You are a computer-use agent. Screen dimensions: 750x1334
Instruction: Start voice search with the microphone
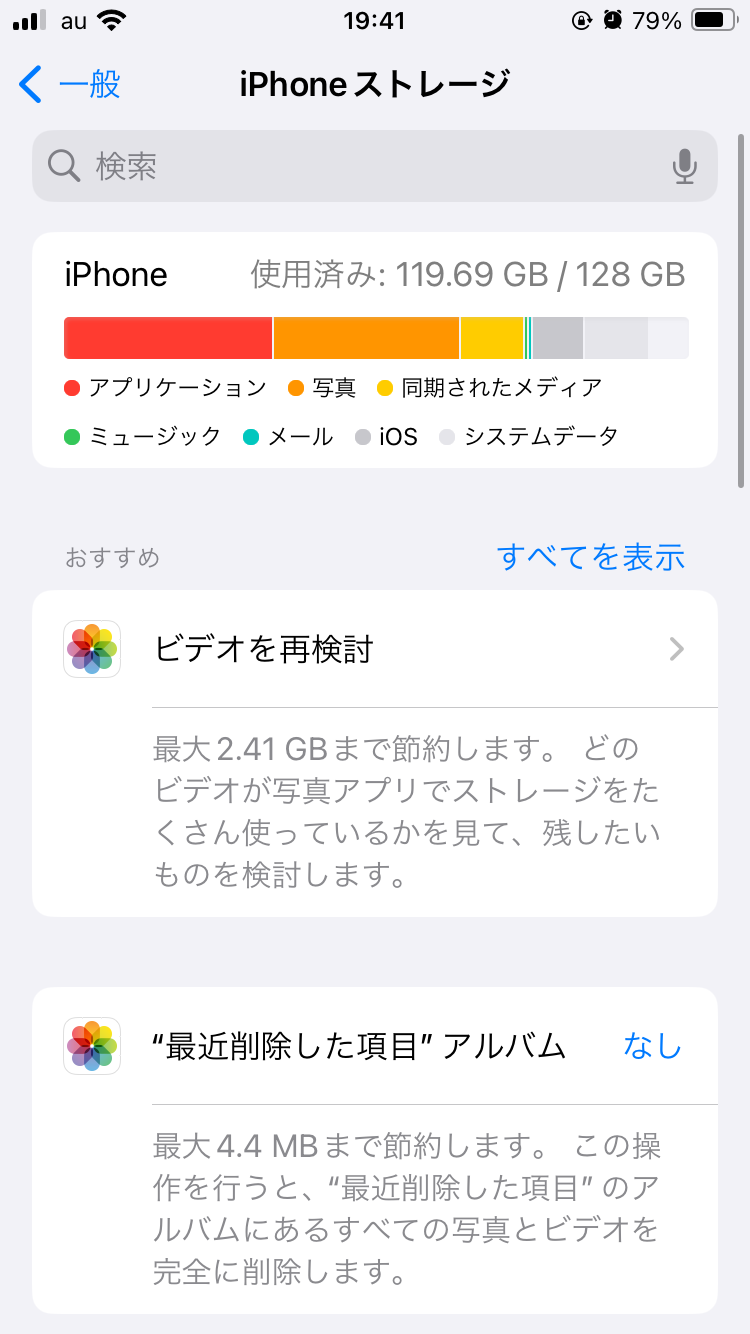pos(684,166)
